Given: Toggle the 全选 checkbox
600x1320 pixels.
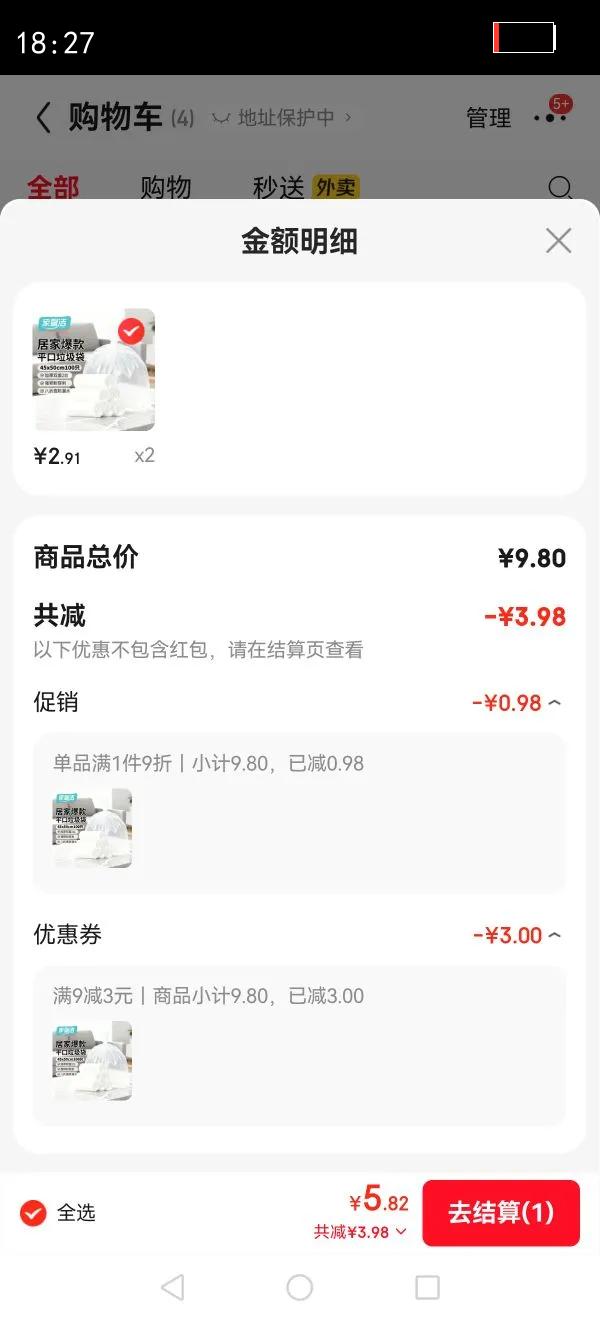Looking at the screenshot, I should coord(34,1213).
